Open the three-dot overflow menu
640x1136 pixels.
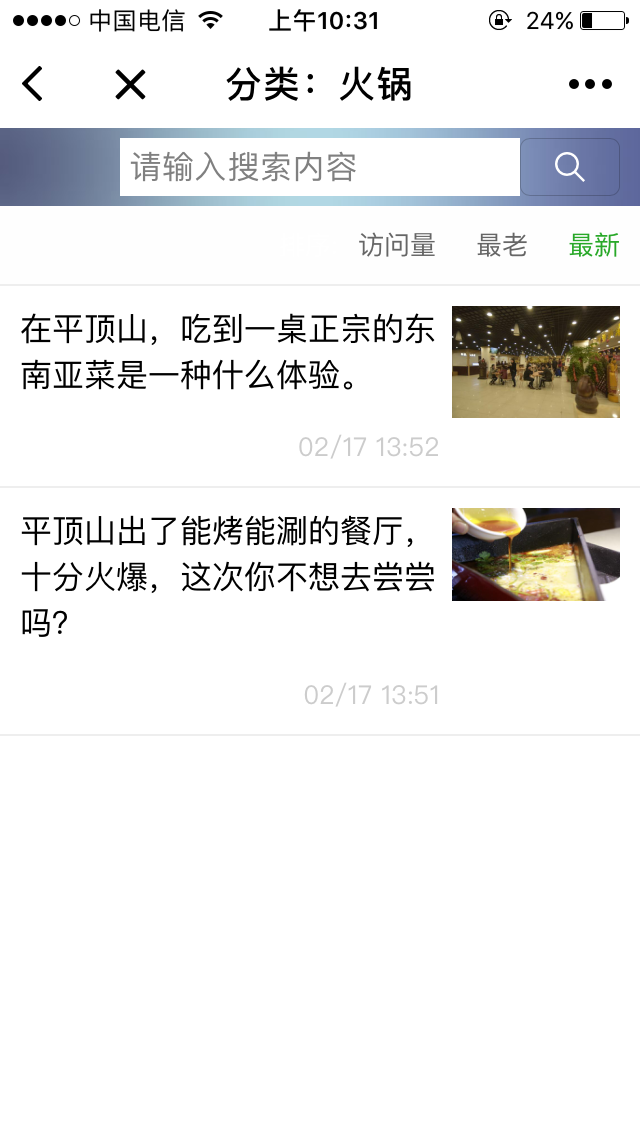[x=590, y=85]
